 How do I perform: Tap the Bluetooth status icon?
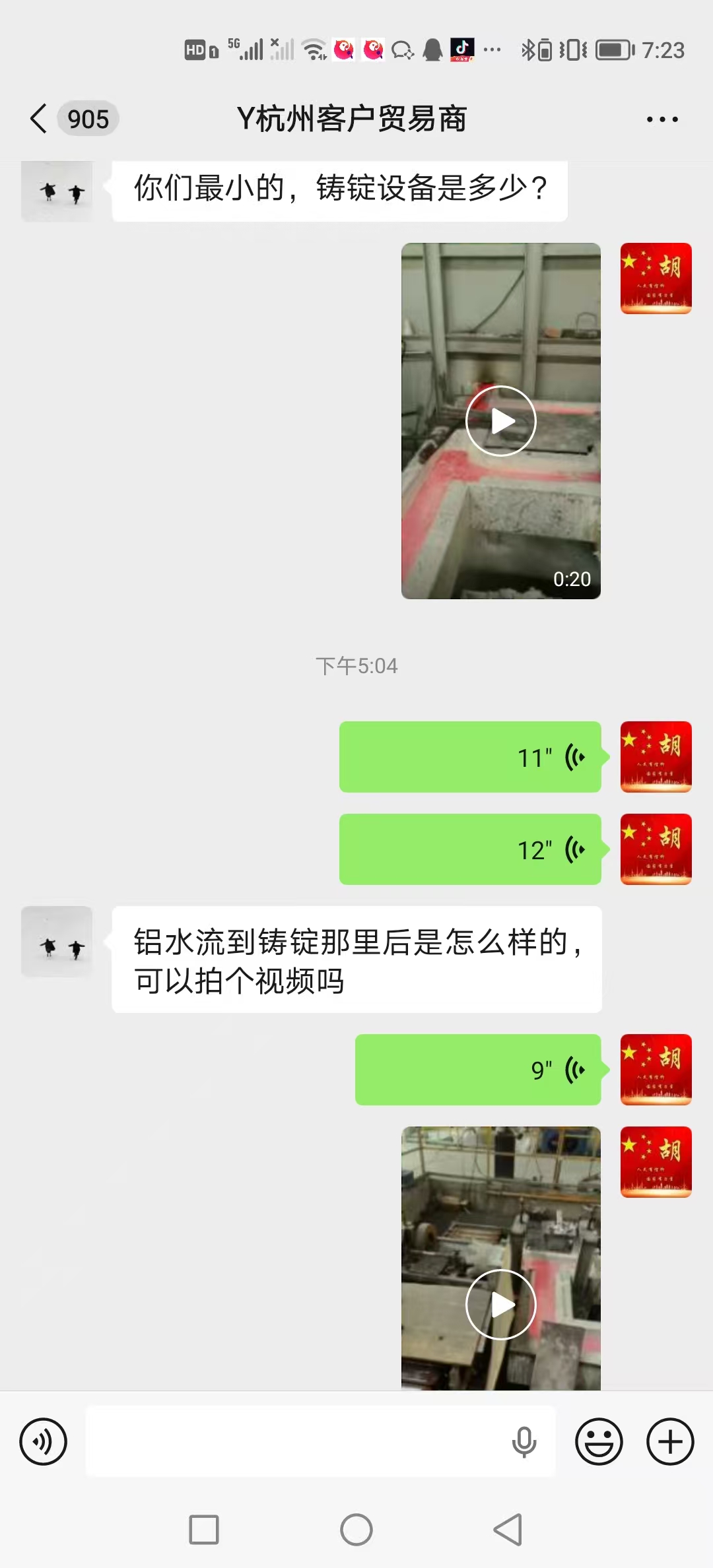coord(529,49)
